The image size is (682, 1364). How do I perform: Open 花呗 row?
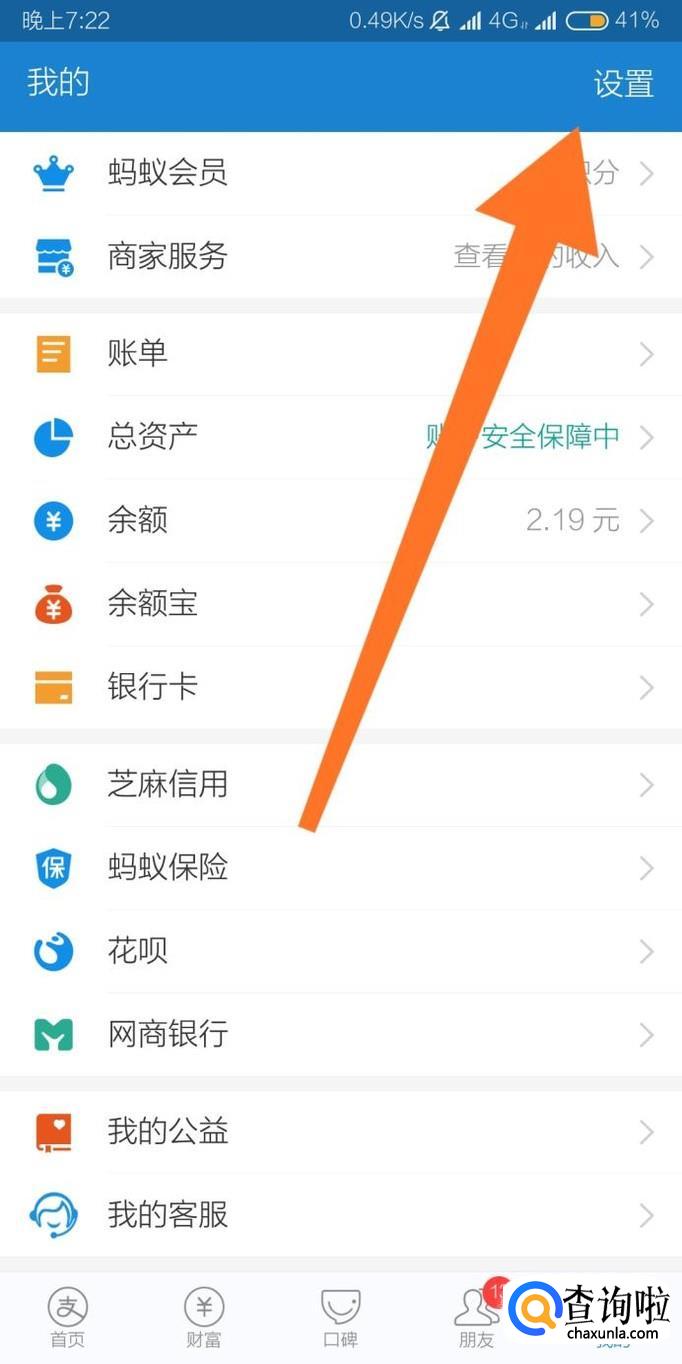pos(341,951)
